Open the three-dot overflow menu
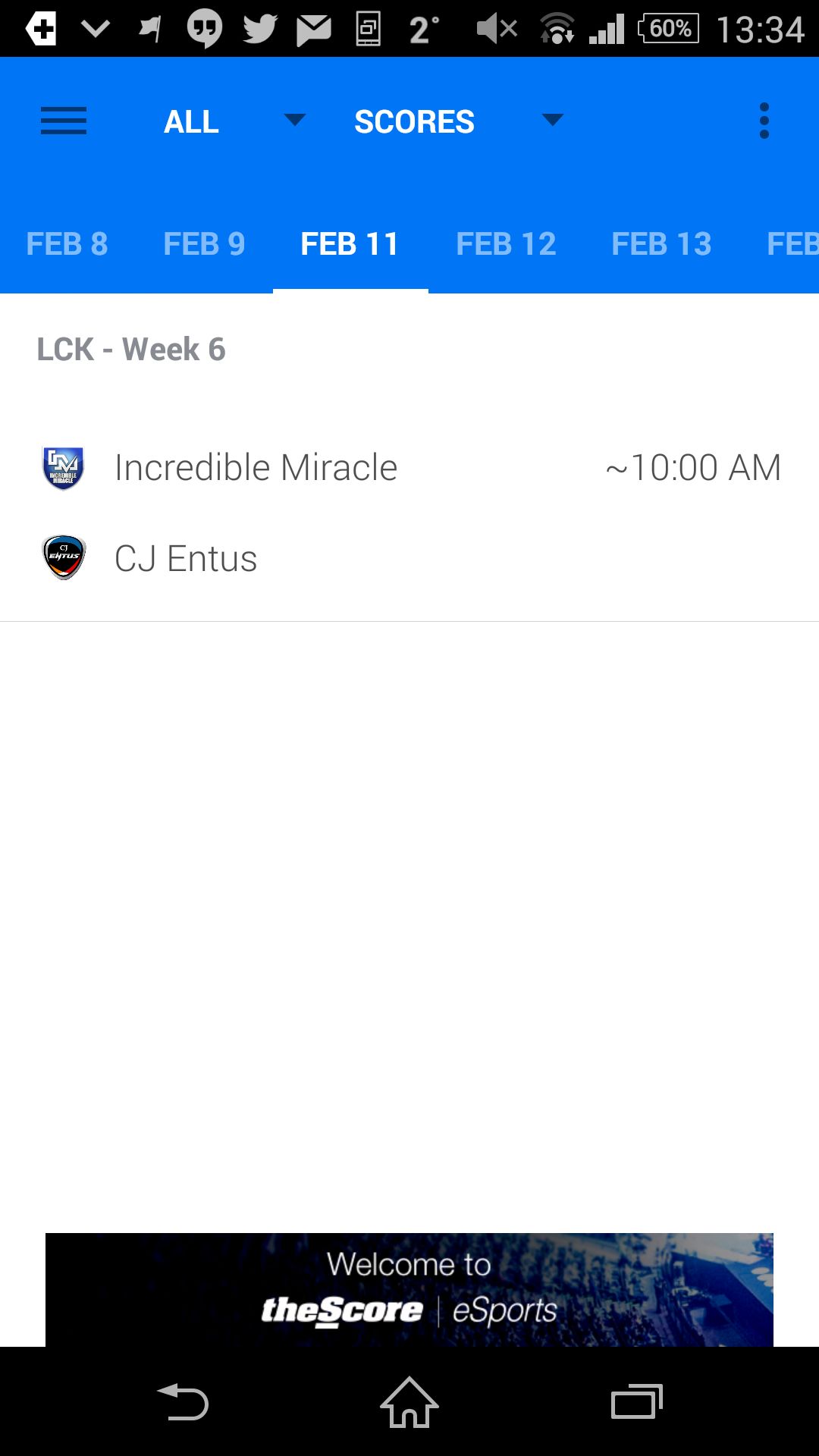This screenshot has width=819, height=1456. (x=764, y=121)
